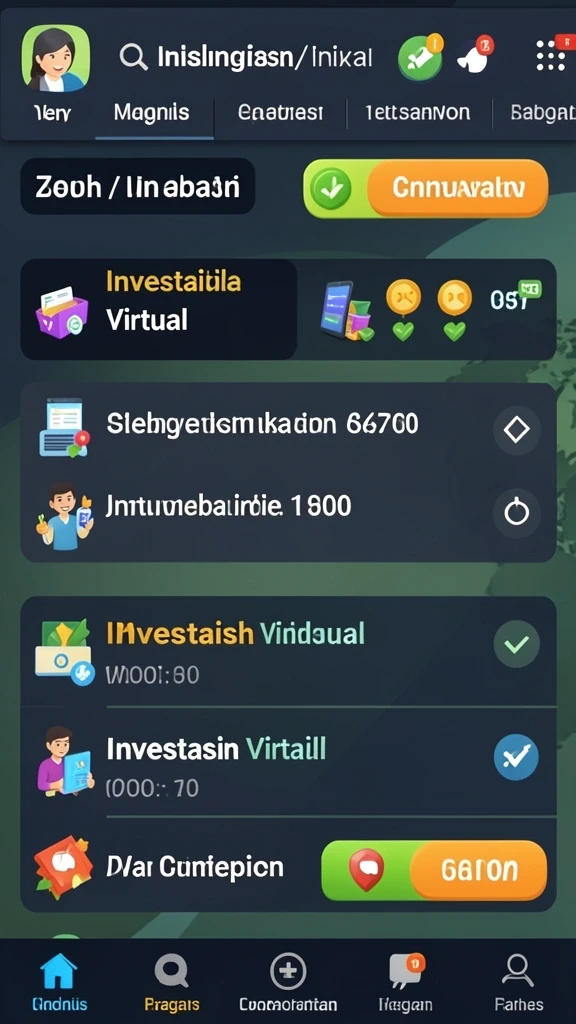Open the Farhes profile tab
This screenshot has width=576, height=1024.
click(x=519, y=980)
